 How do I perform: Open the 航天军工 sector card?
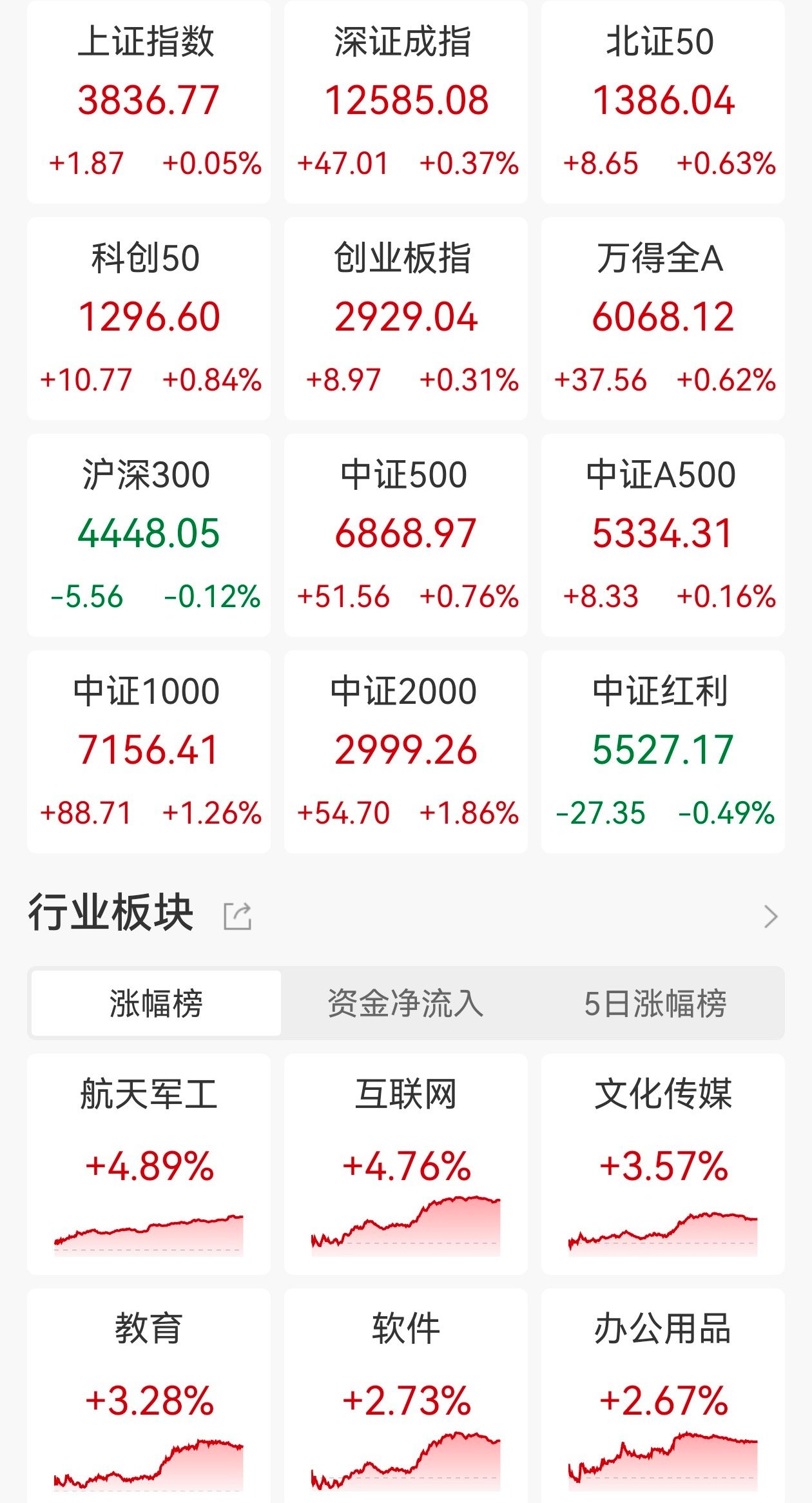(148, 1163)
